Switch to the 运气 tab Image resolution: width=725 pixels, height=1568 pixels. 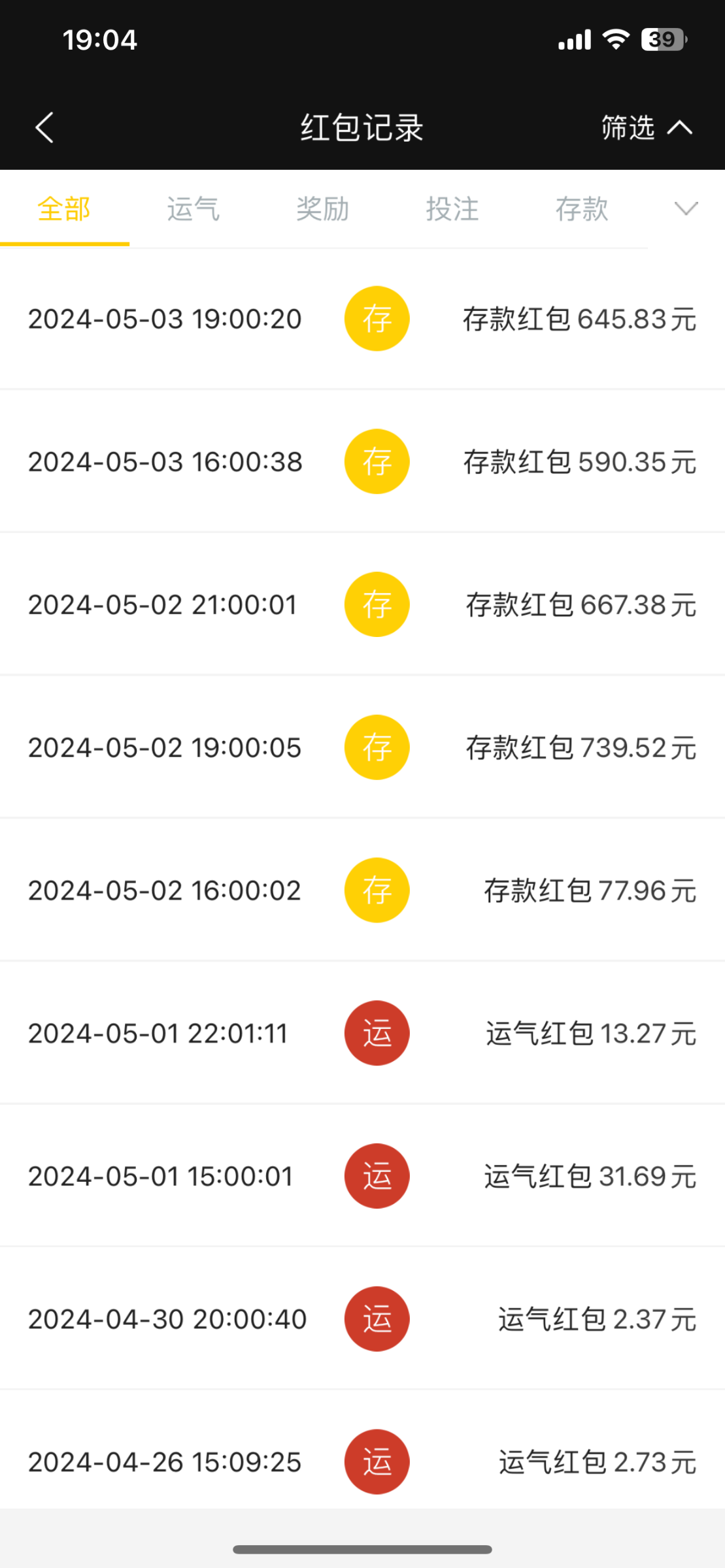tap(194, 210)
